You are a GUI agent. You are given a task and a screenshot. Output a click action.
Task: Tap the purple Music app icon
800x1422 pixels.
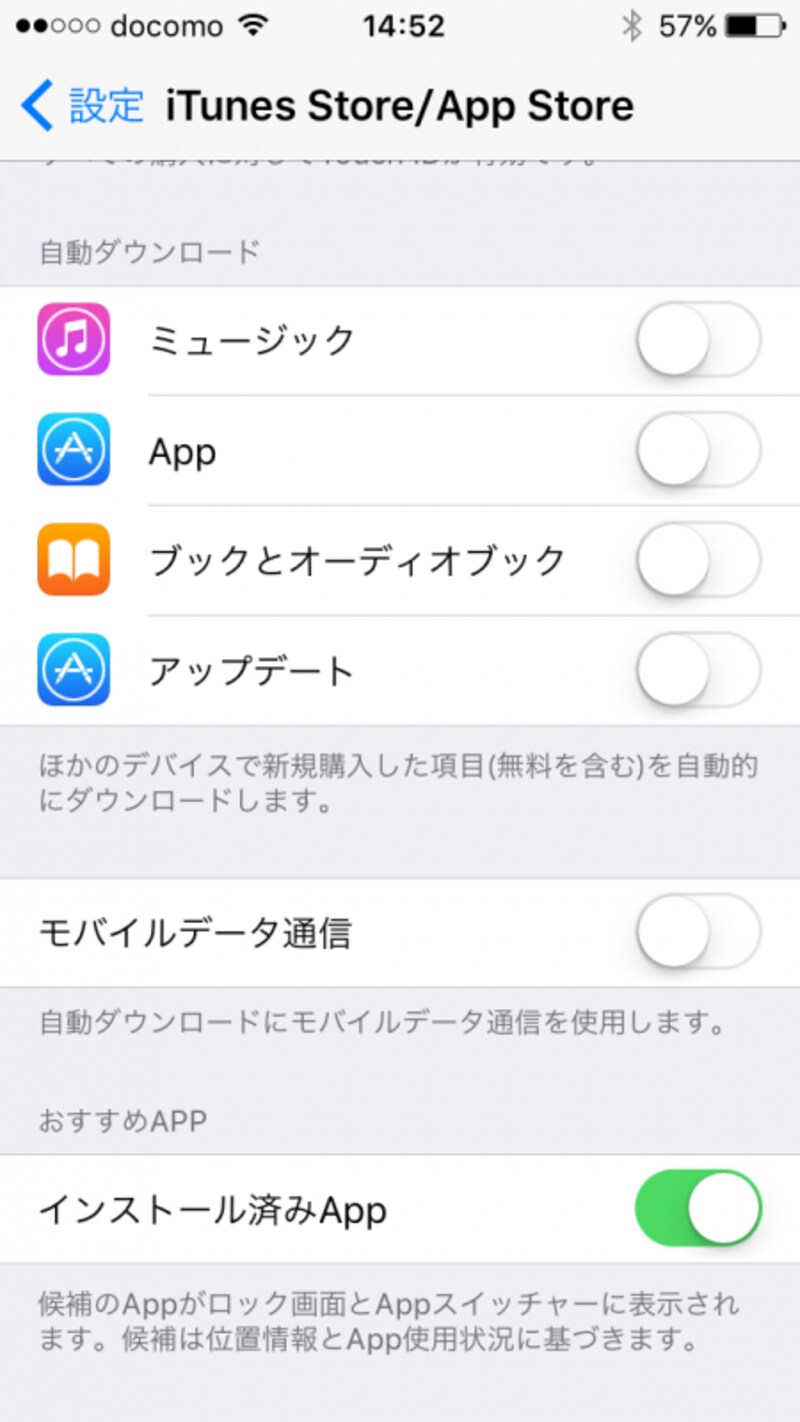coord(73,338)
